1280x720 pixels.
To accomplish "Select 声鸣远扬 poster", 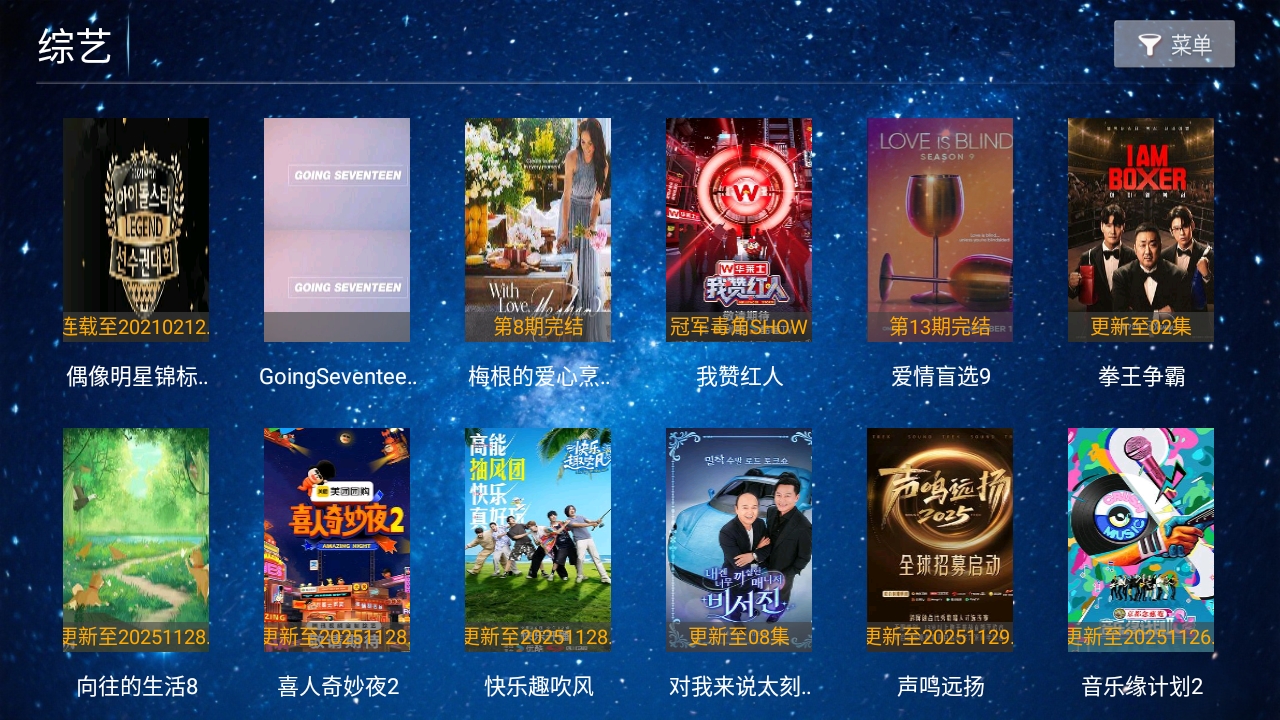I will pyautogui.click(x=940, y=540).
